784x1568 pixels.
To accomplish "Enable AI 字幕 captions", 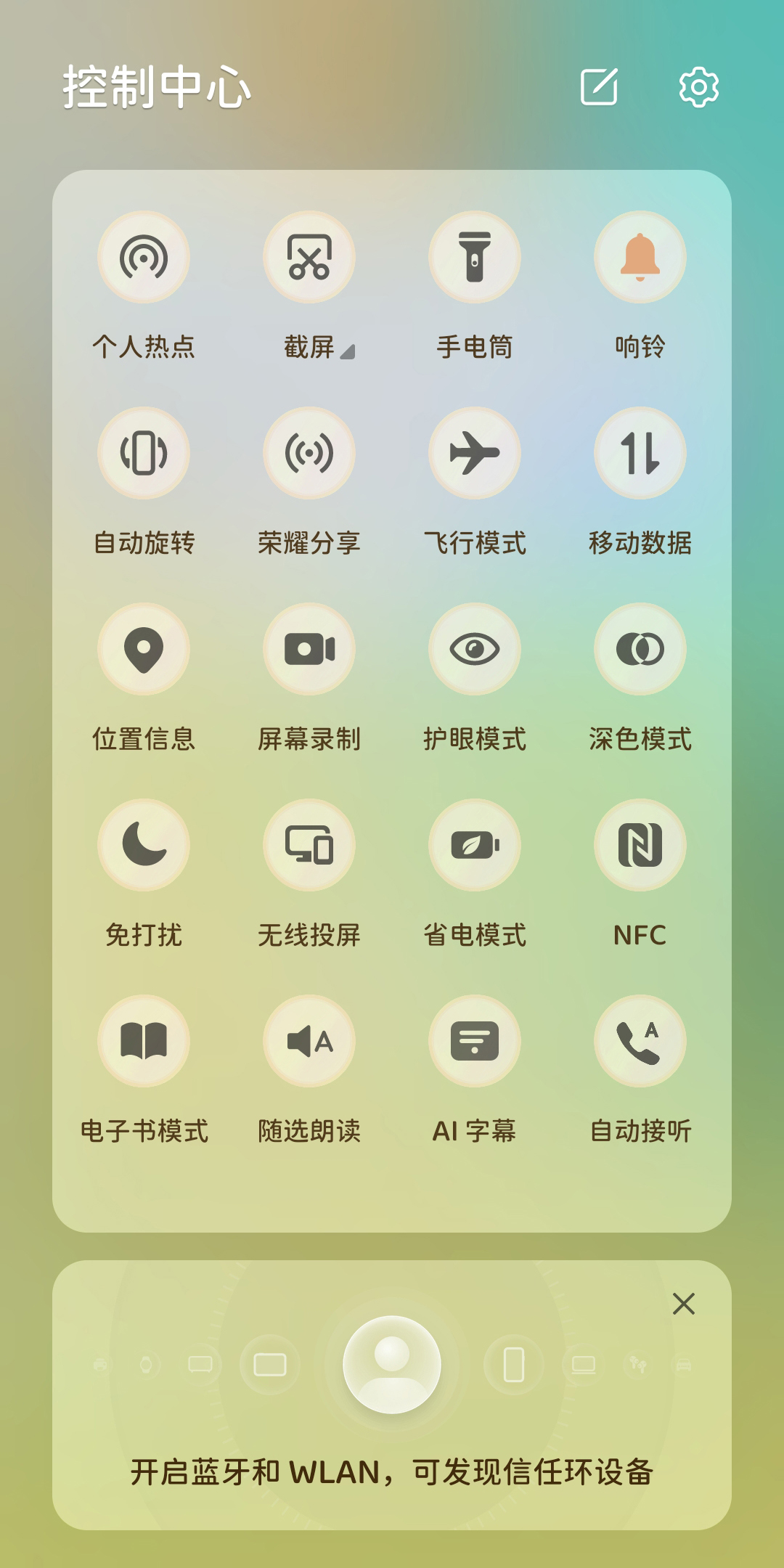I will tap(475, 1041).
